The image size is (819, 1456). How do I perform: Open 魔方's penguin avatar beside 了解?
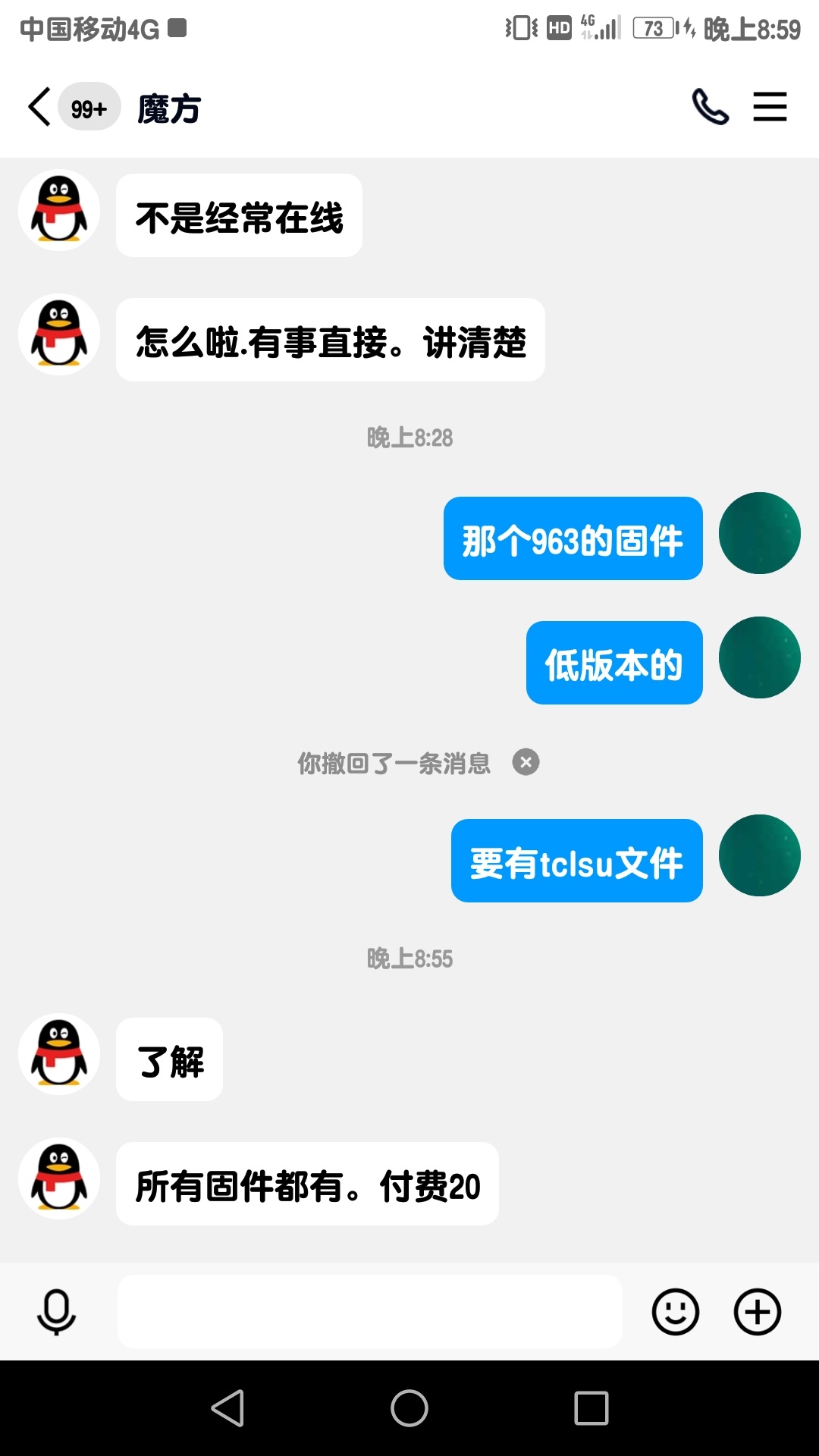(59, 1054)
